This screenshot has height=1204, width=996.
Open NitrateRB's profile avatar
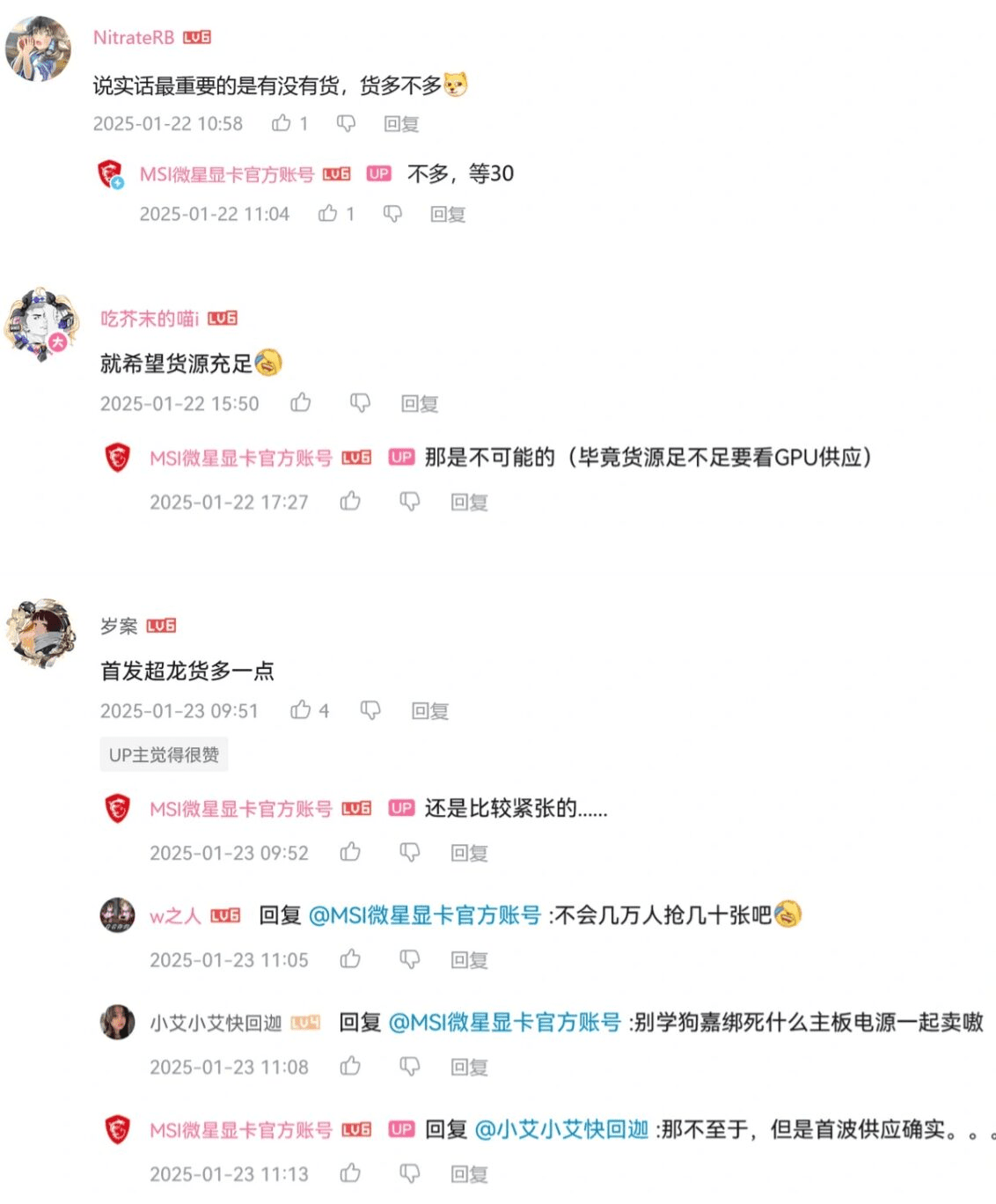click(38, 49)
